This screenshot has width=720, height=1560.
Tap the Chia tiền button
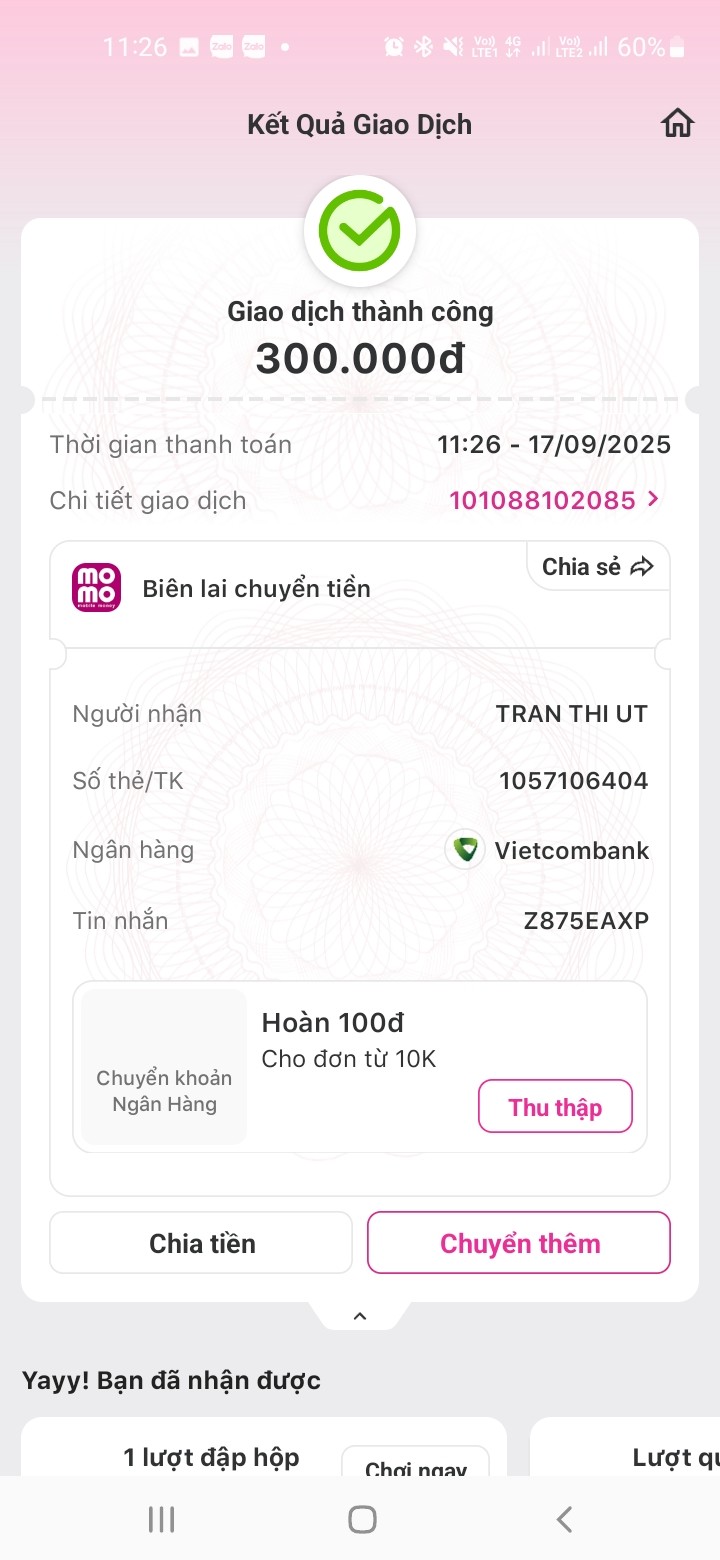point(201,1243)
